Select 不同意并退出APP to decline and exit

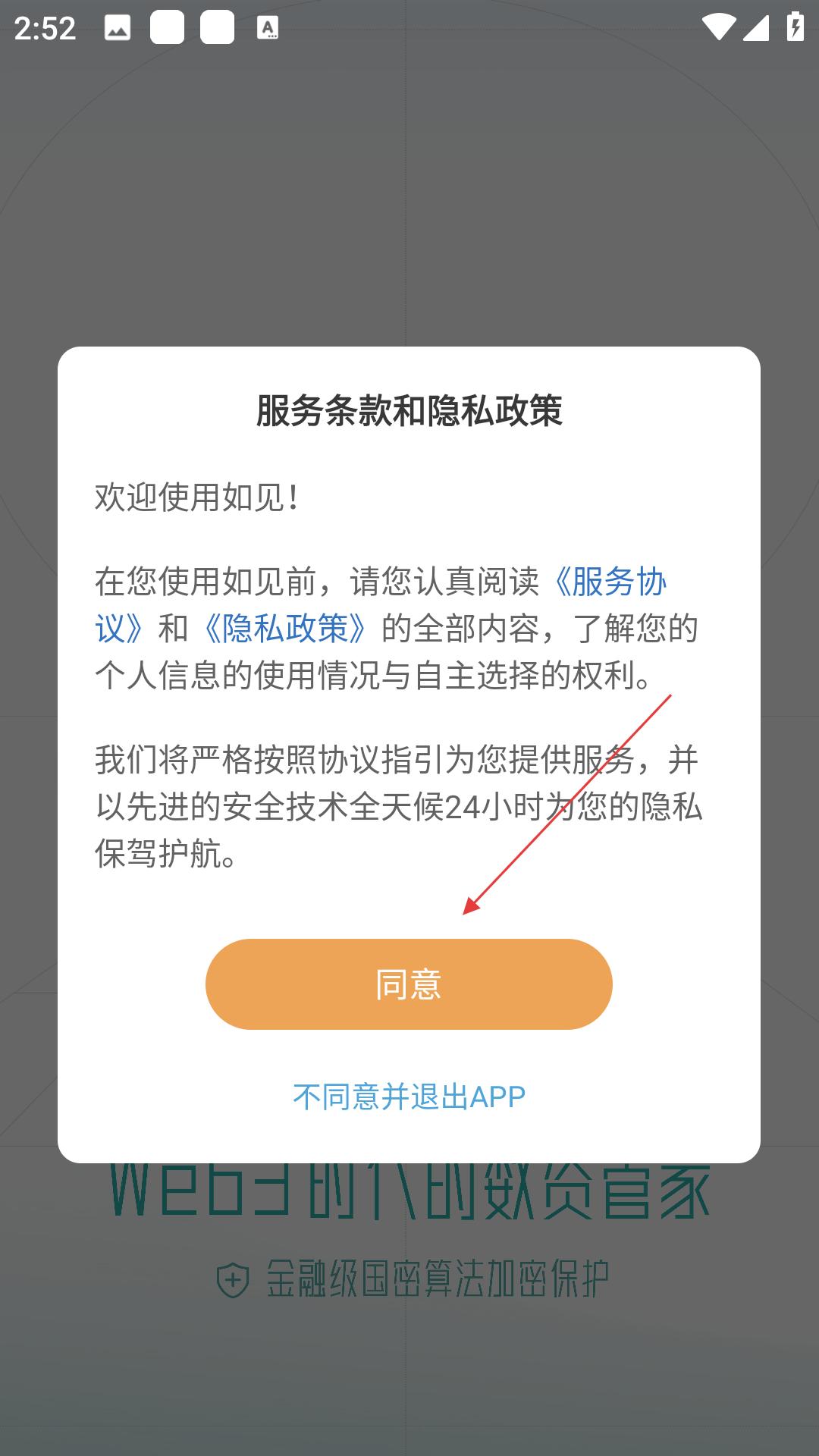(409, 1097)
